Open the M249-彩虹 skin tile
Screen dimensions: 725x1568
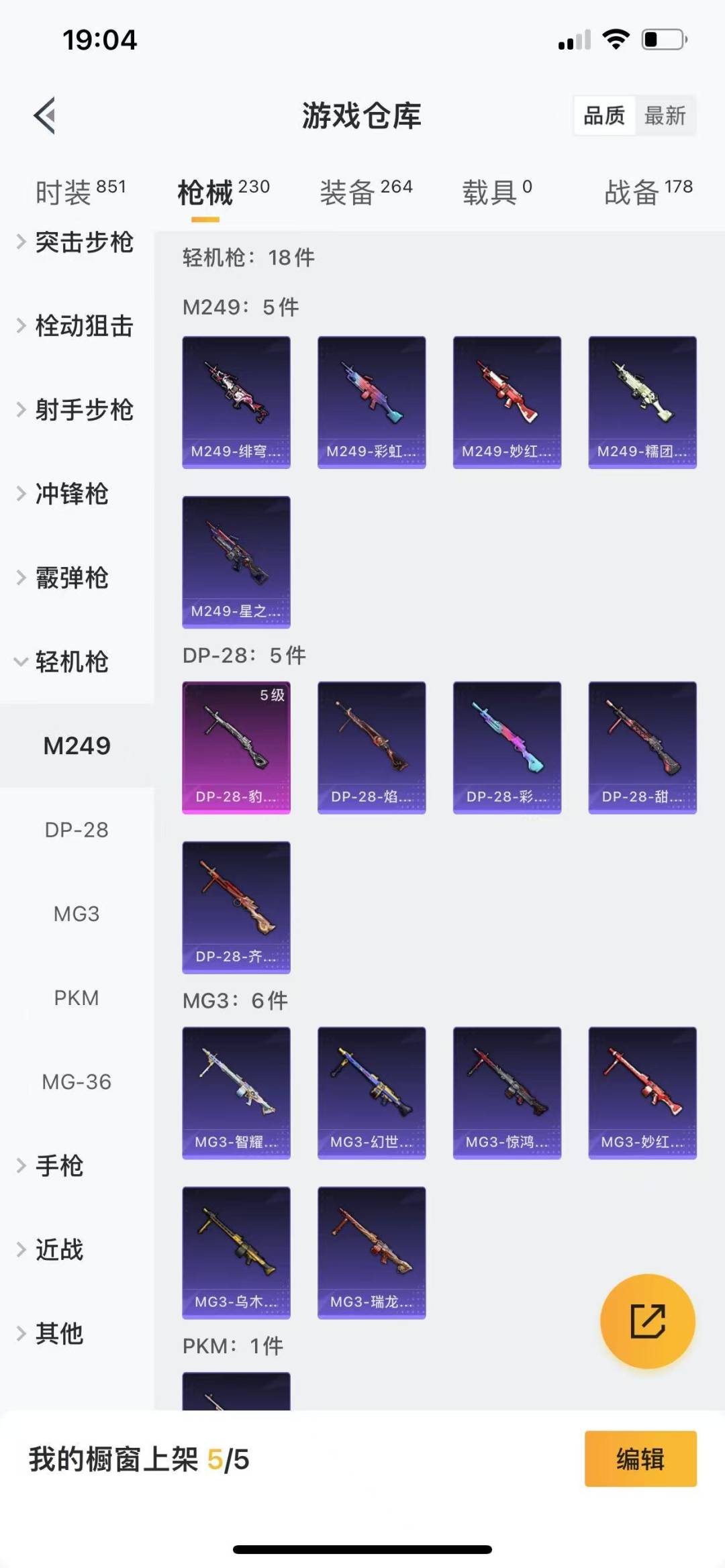tap(371, 402)
